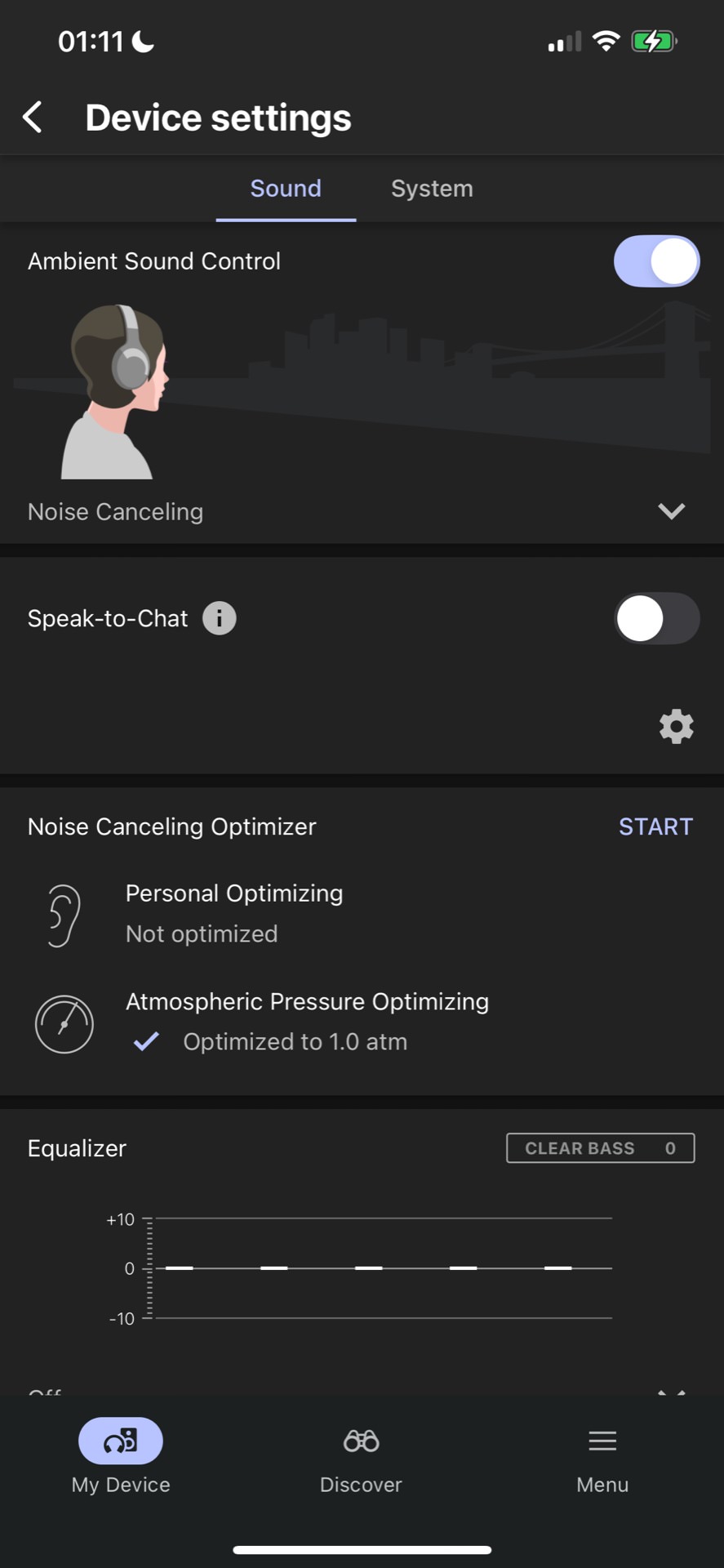Expand the Noise Canceling section
The image size is (724, 1568).
coord(671,511)
